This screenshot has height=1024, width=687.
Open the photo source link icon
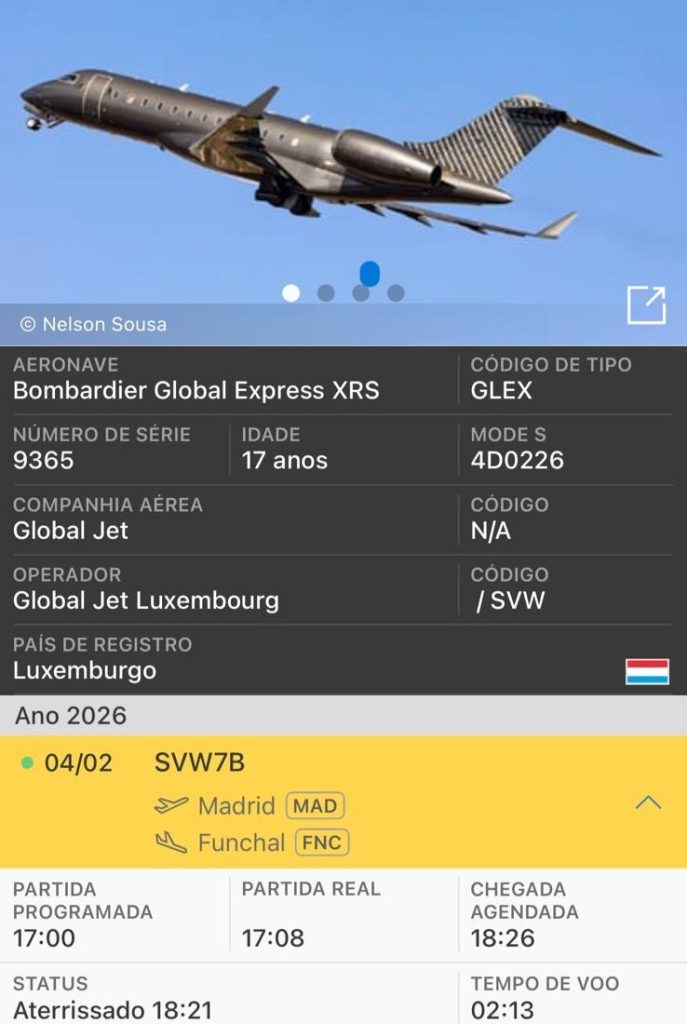(x=646, y=305)
